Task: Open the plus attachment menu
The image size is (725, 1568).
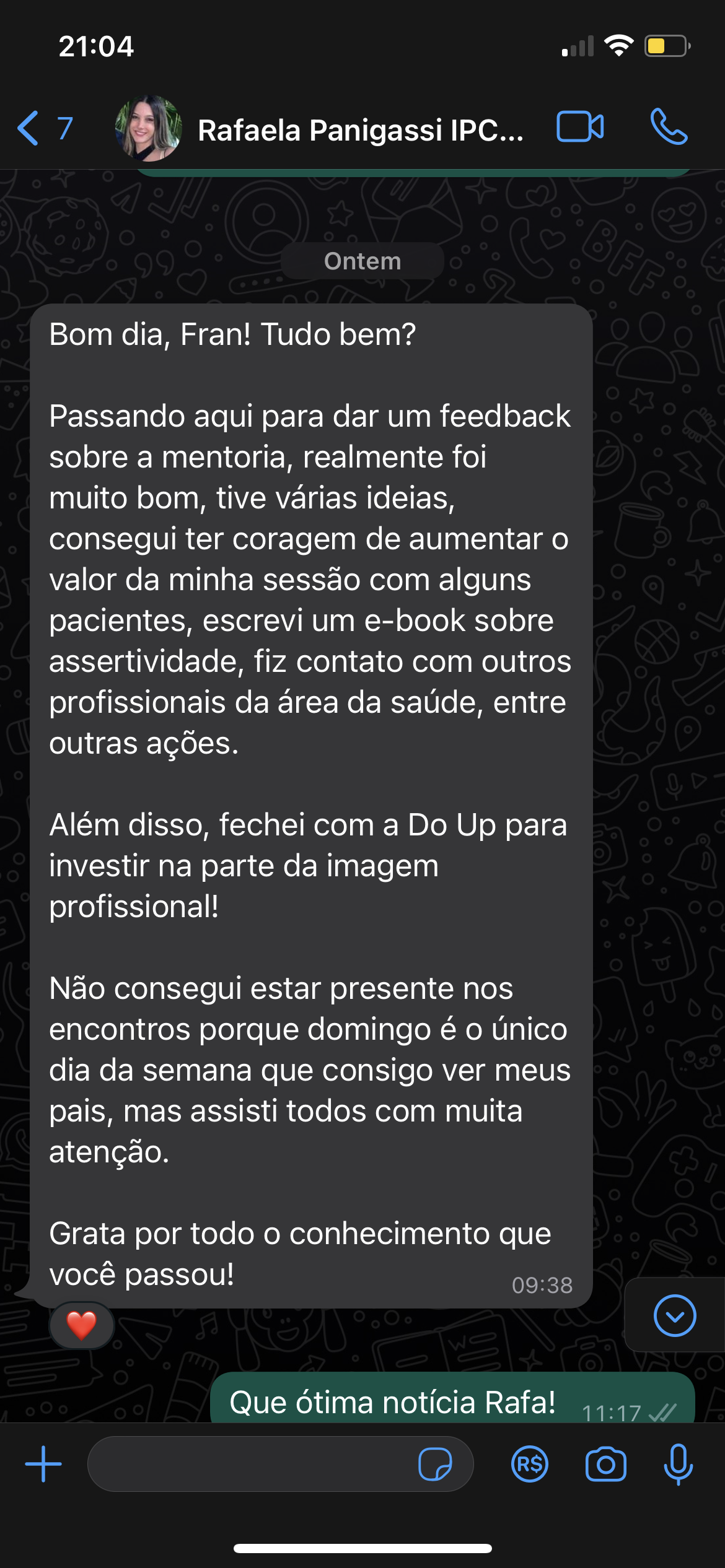Action: 43,1464
